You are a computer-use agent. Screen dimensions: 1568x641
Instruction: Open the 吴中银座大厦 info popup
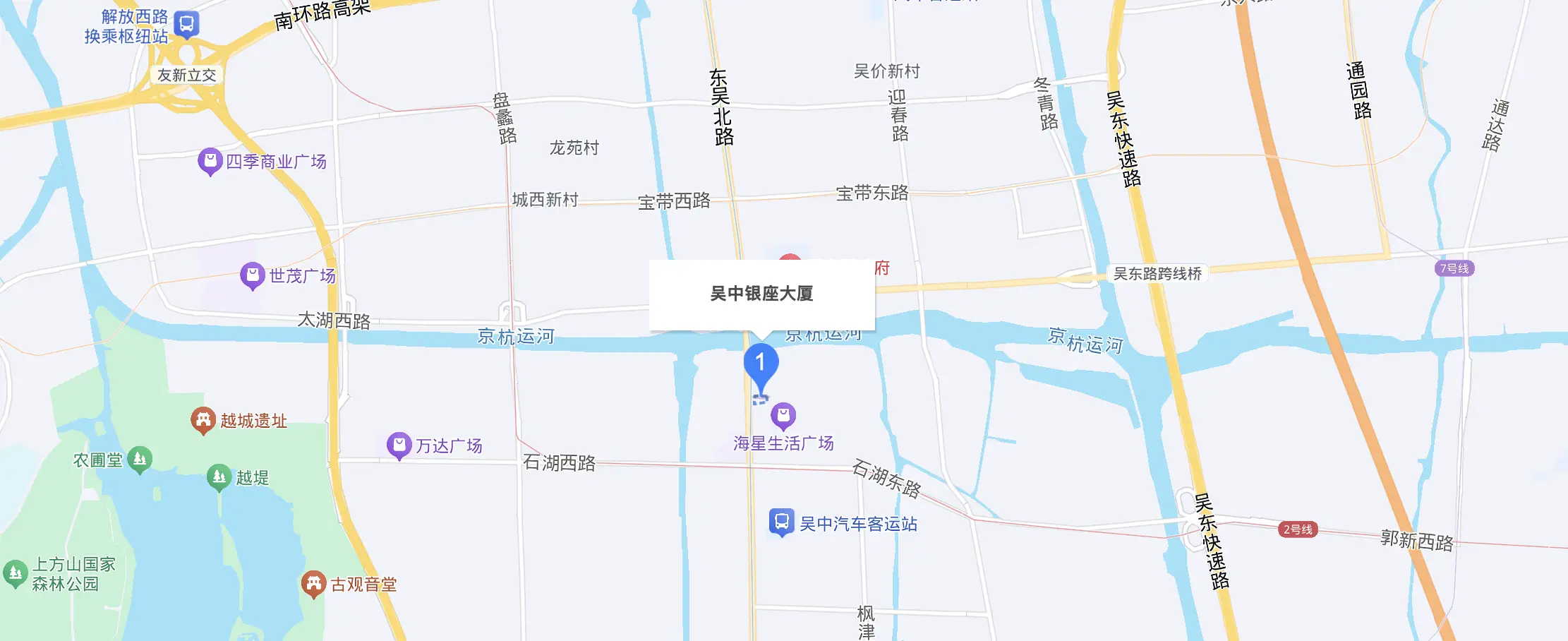click(761, 294)
